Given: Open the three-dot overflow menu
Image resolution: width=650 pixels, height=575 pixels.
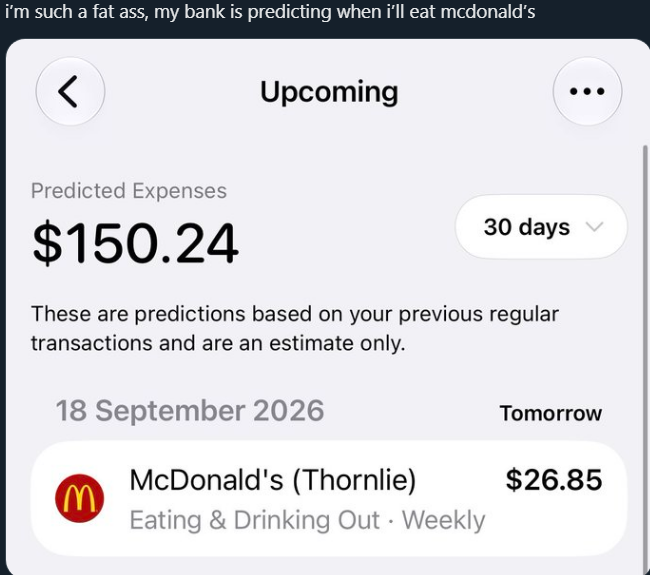Looking at the screenshot, I should pos(587,91).
